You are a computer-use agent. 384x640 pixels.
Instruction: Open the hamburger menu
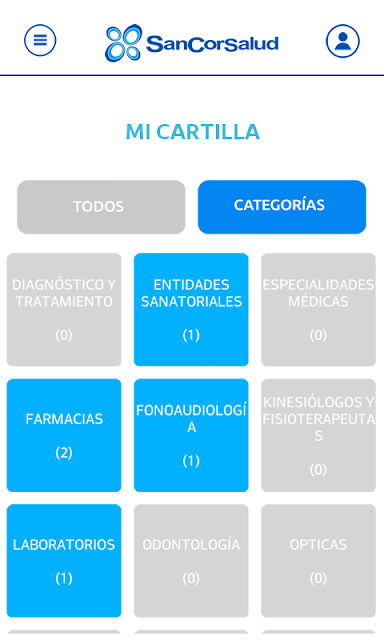40,40
